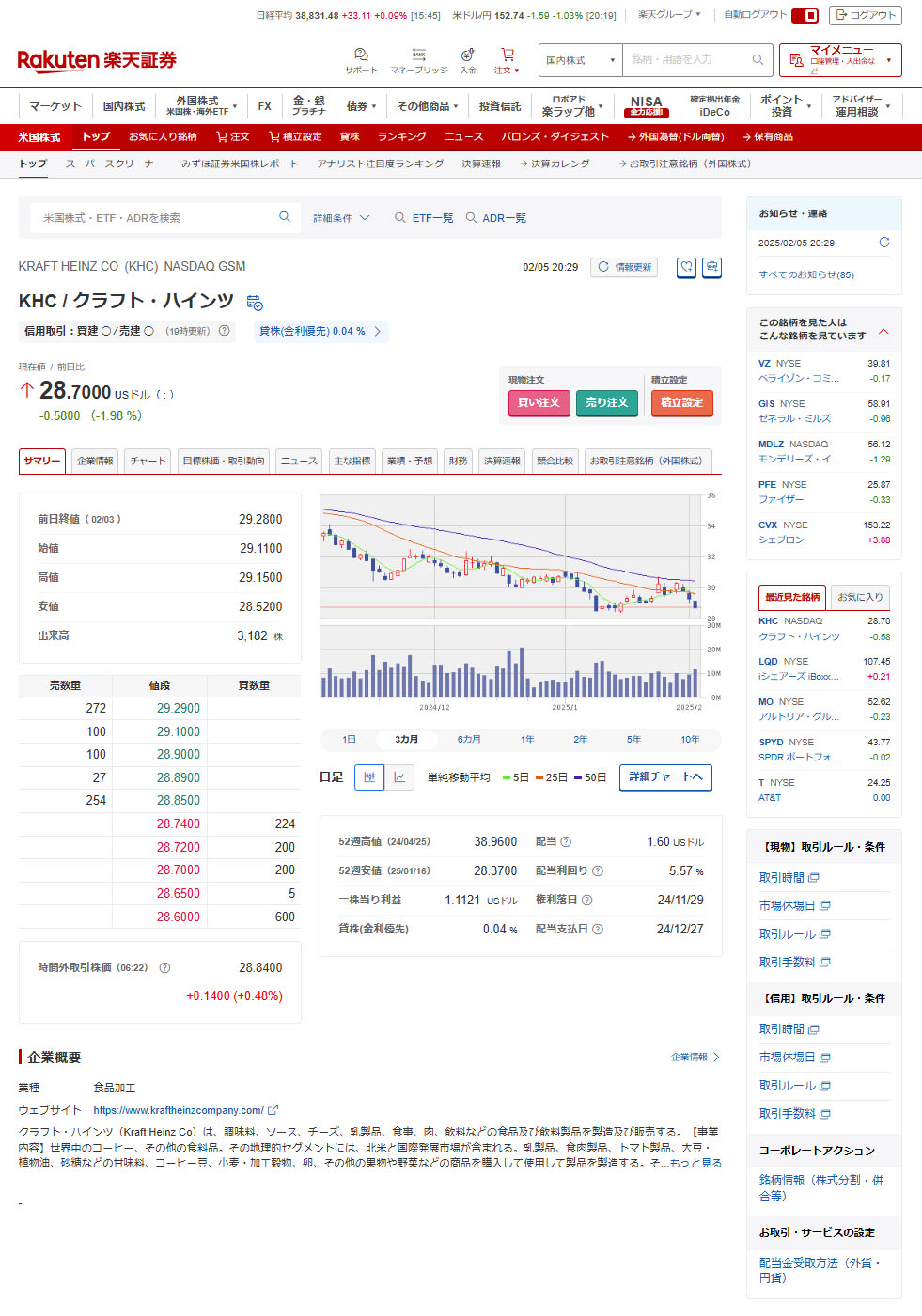Expand 詳細条件 search options
This screenshot has height=1316, width=922.
(341, 218)
